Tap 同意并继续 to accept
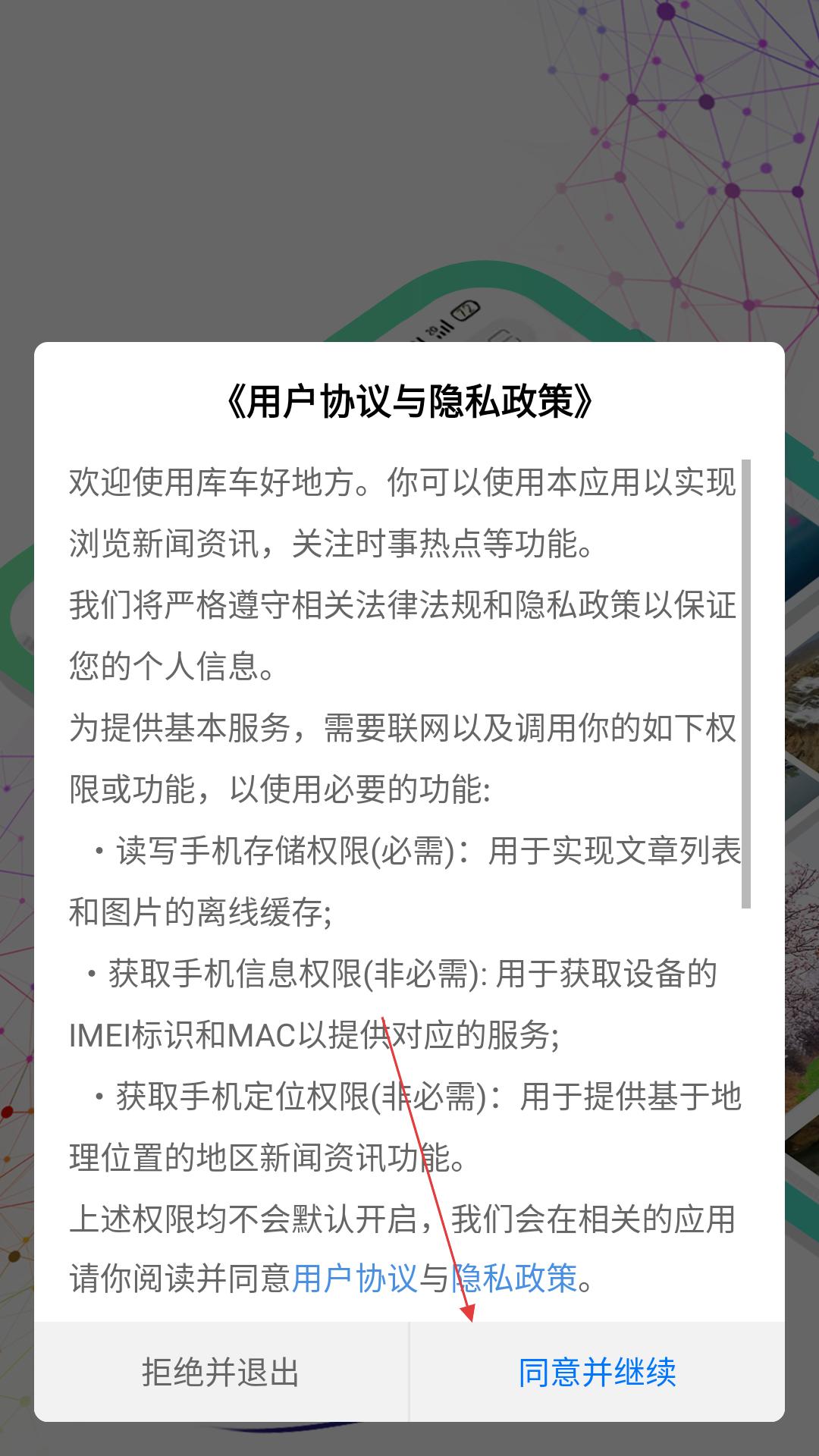 [598, 1372]
